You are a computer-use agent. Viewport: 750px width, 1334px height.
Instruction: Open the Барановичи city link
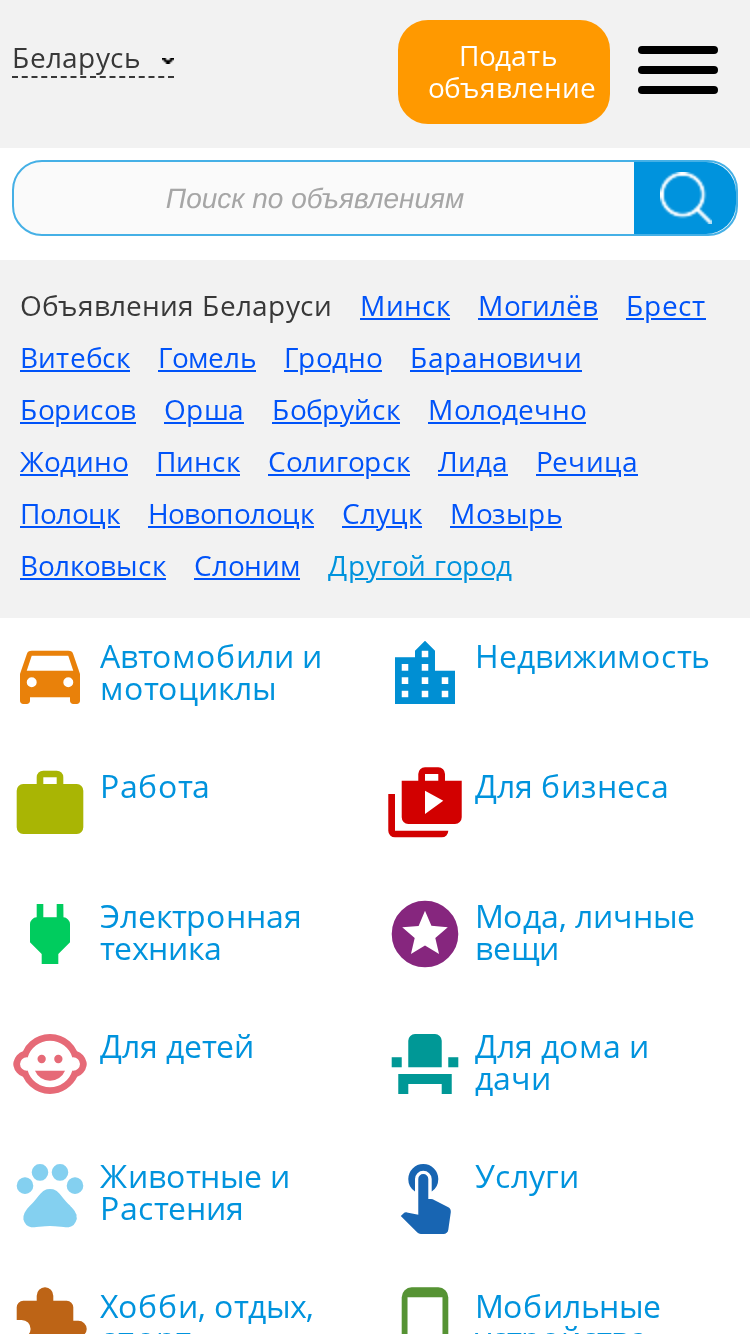click(496, 358)
